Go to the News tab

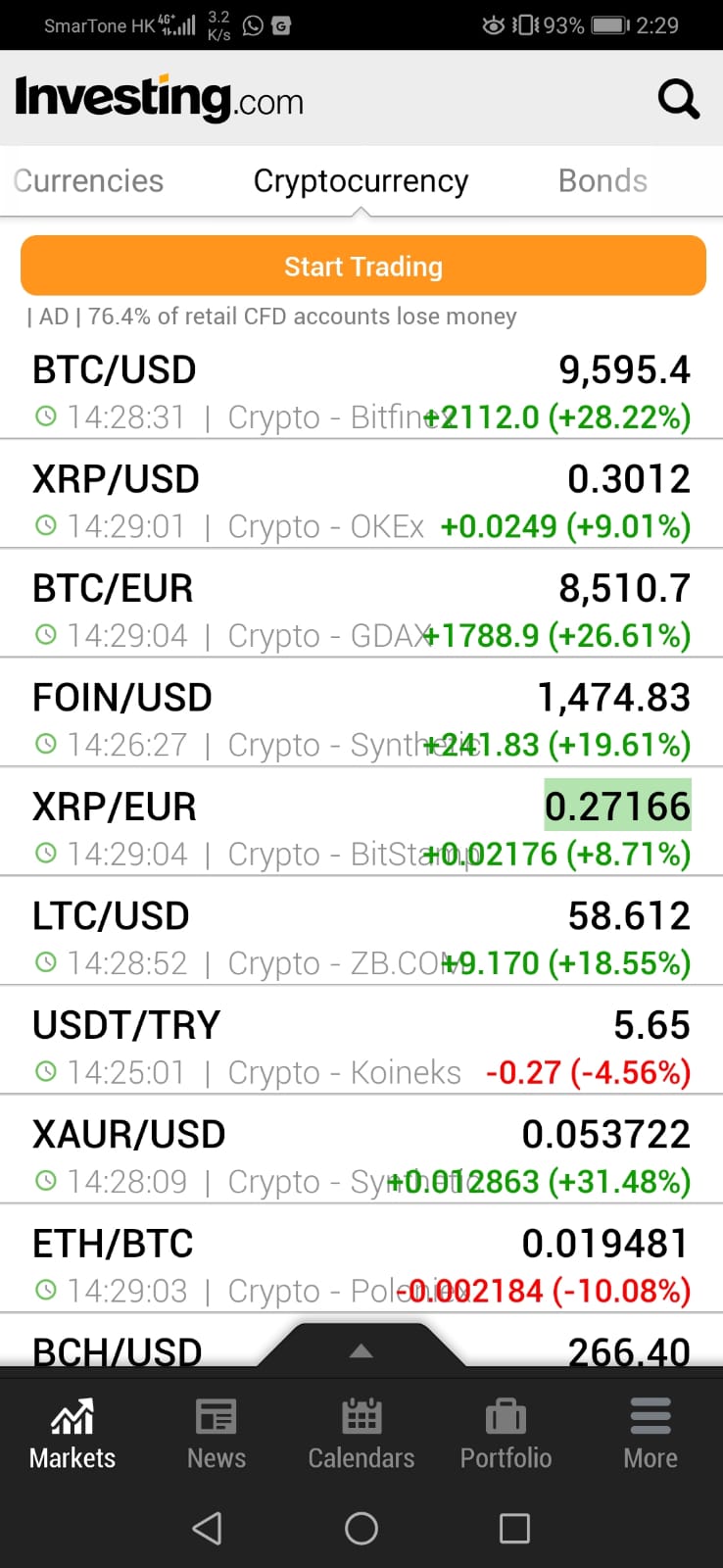pos(217,1434)
